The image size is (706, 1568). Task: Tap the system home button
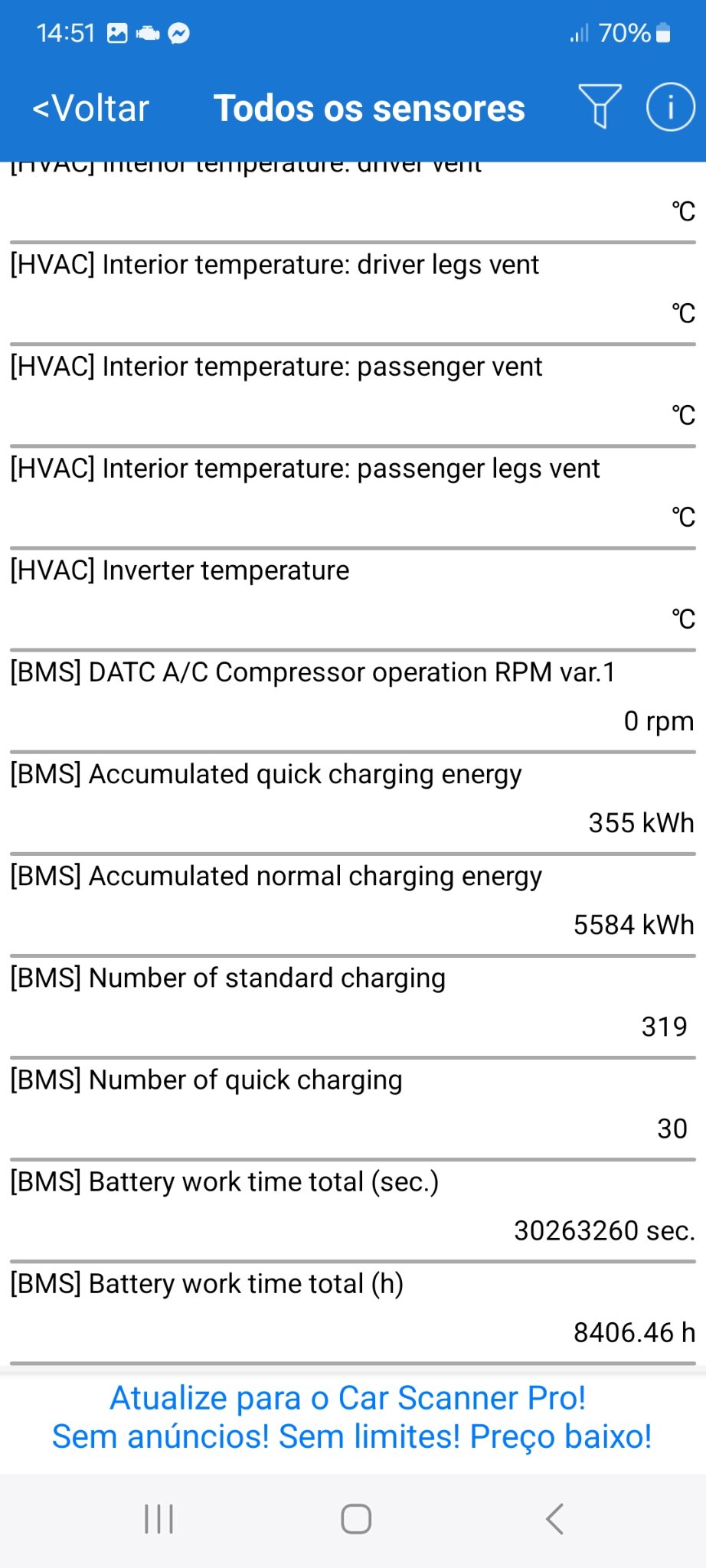point(356,1519)
